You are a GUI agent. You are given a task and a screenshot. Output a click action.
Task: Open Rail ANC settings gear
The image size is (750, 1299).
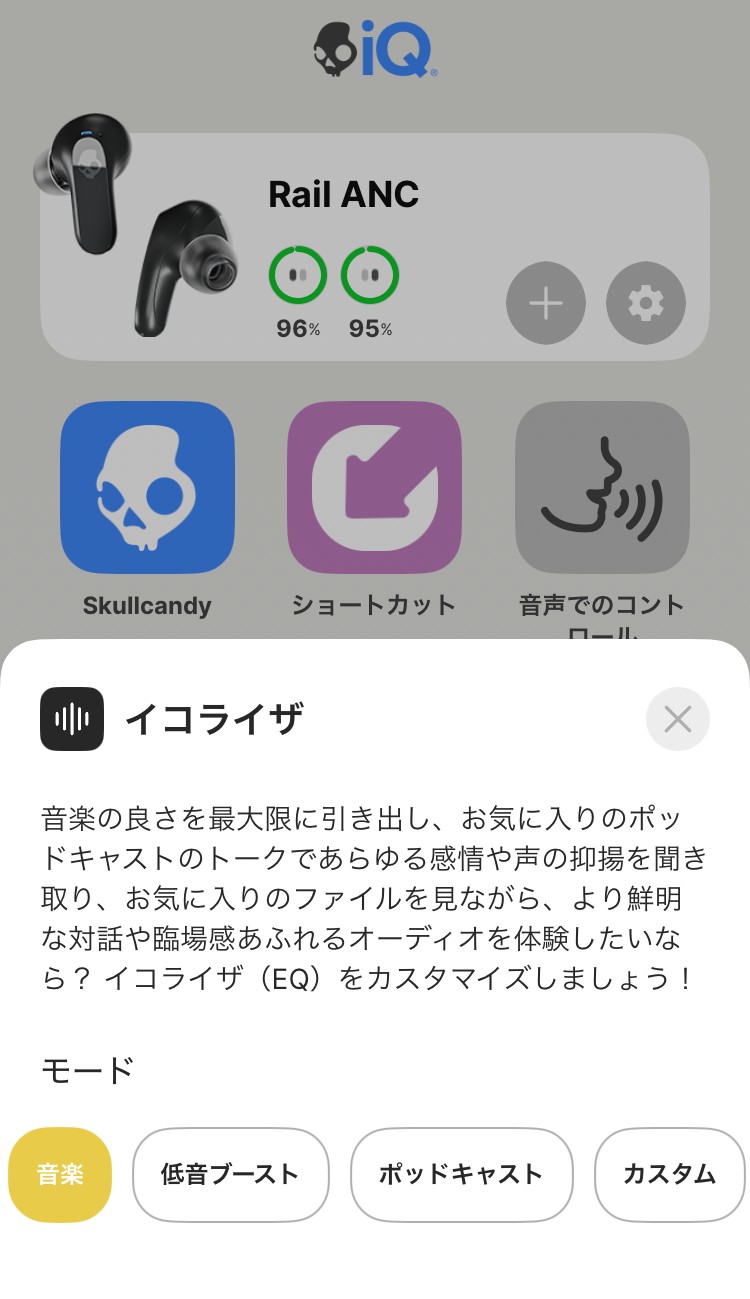pos(645,303)
